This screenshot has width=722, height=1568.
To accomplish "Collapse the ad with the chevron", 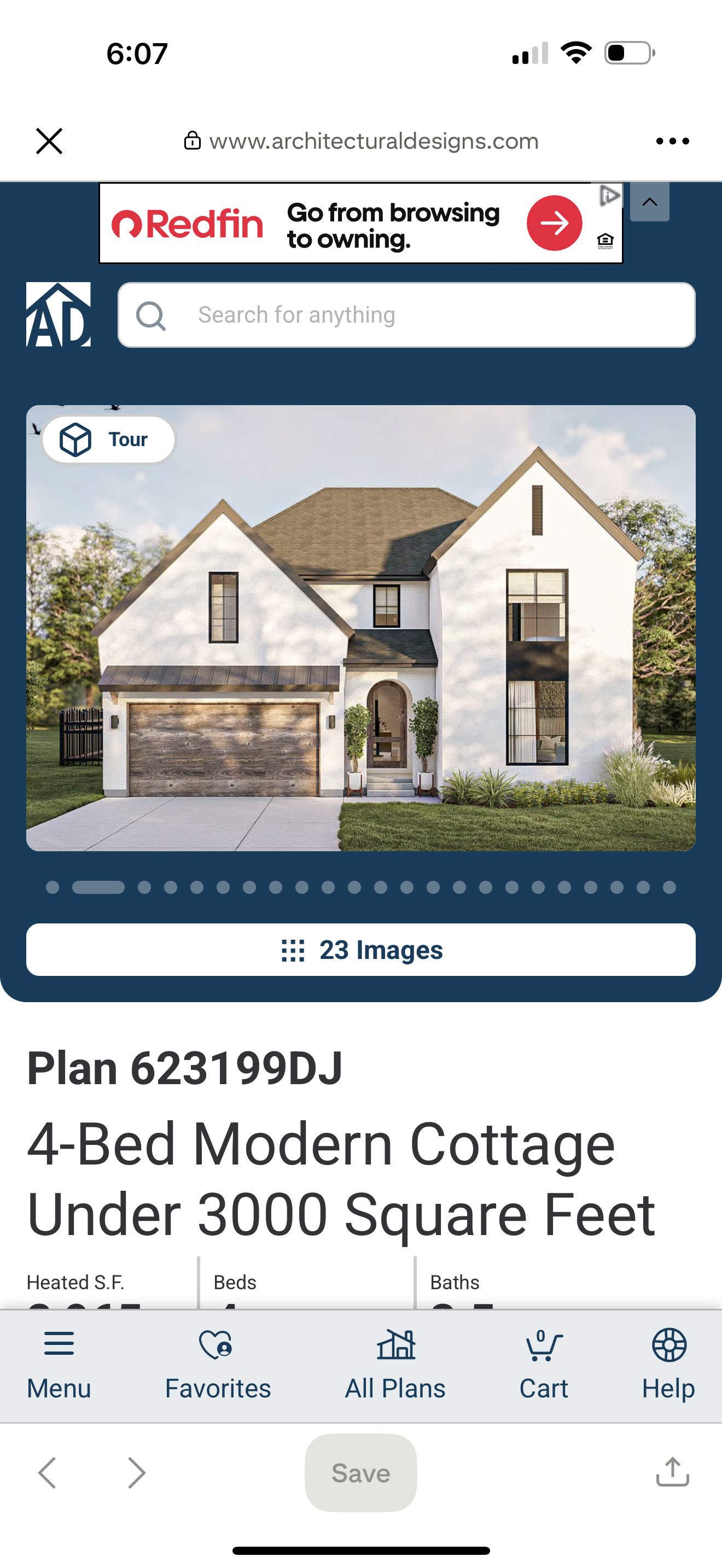I will coord(649,202).
